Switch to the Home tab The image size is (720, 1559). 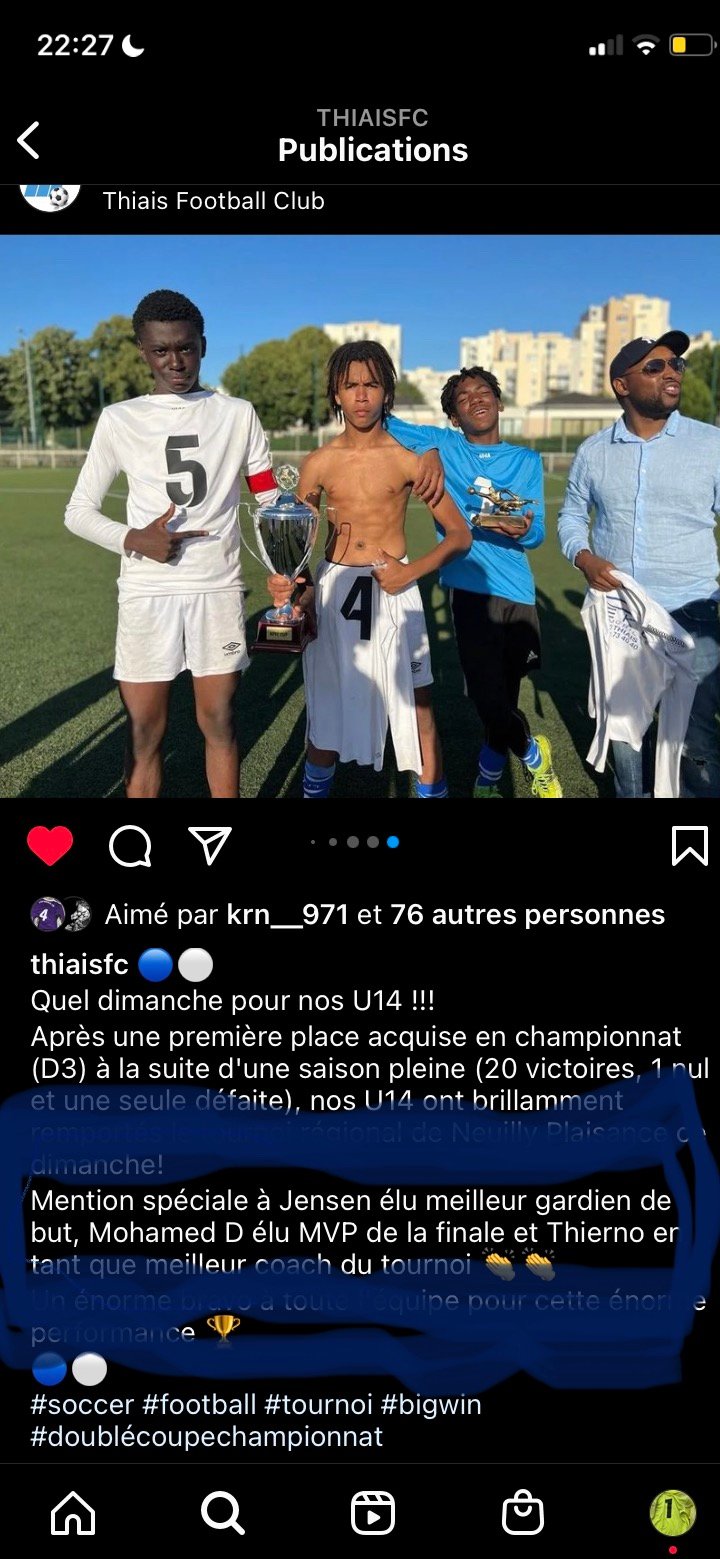click(73, 1513)
